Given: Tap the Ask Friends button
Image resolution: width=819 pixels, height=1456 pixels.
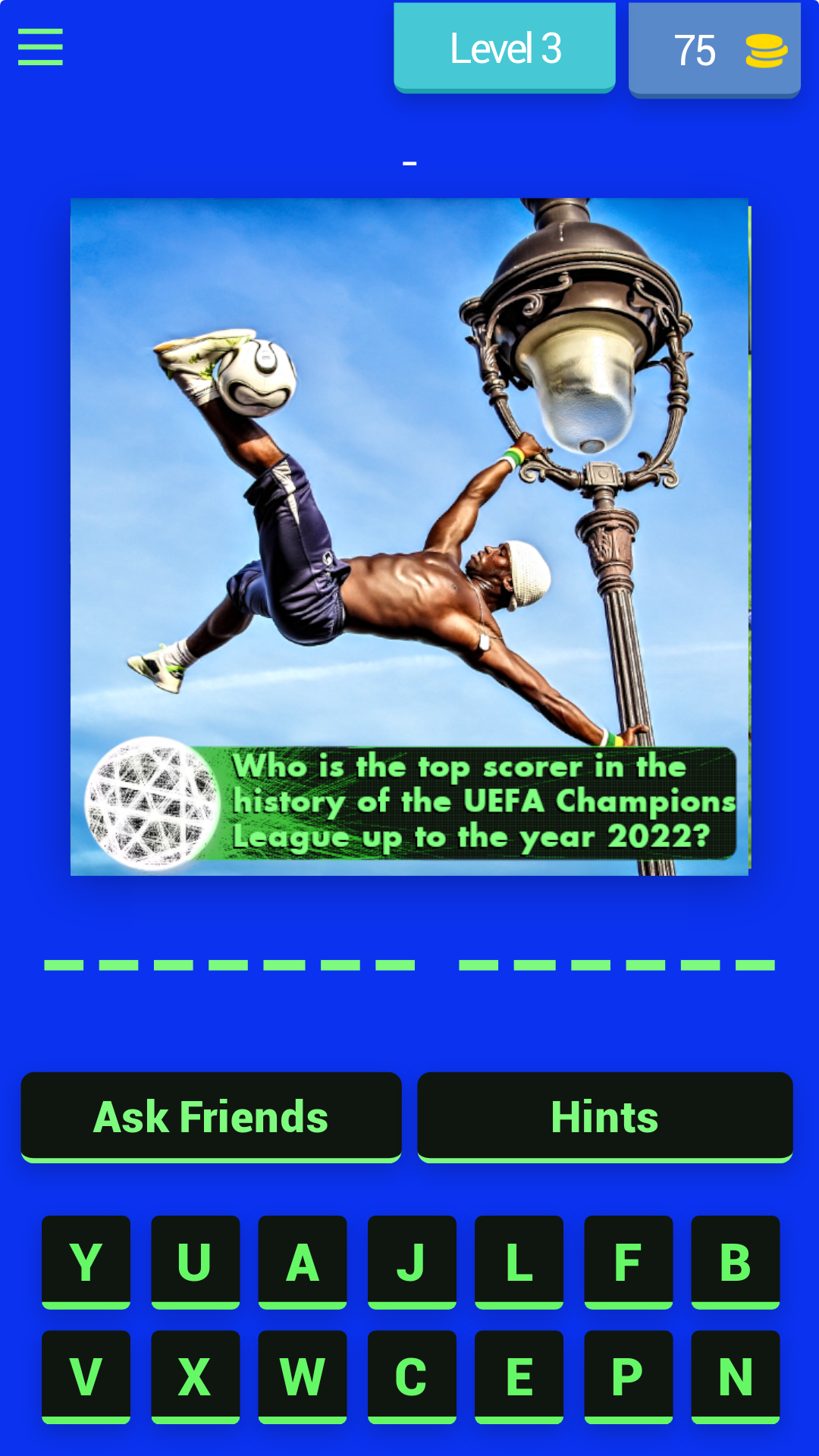Looking at the screenshot, I should [211, 1116].
